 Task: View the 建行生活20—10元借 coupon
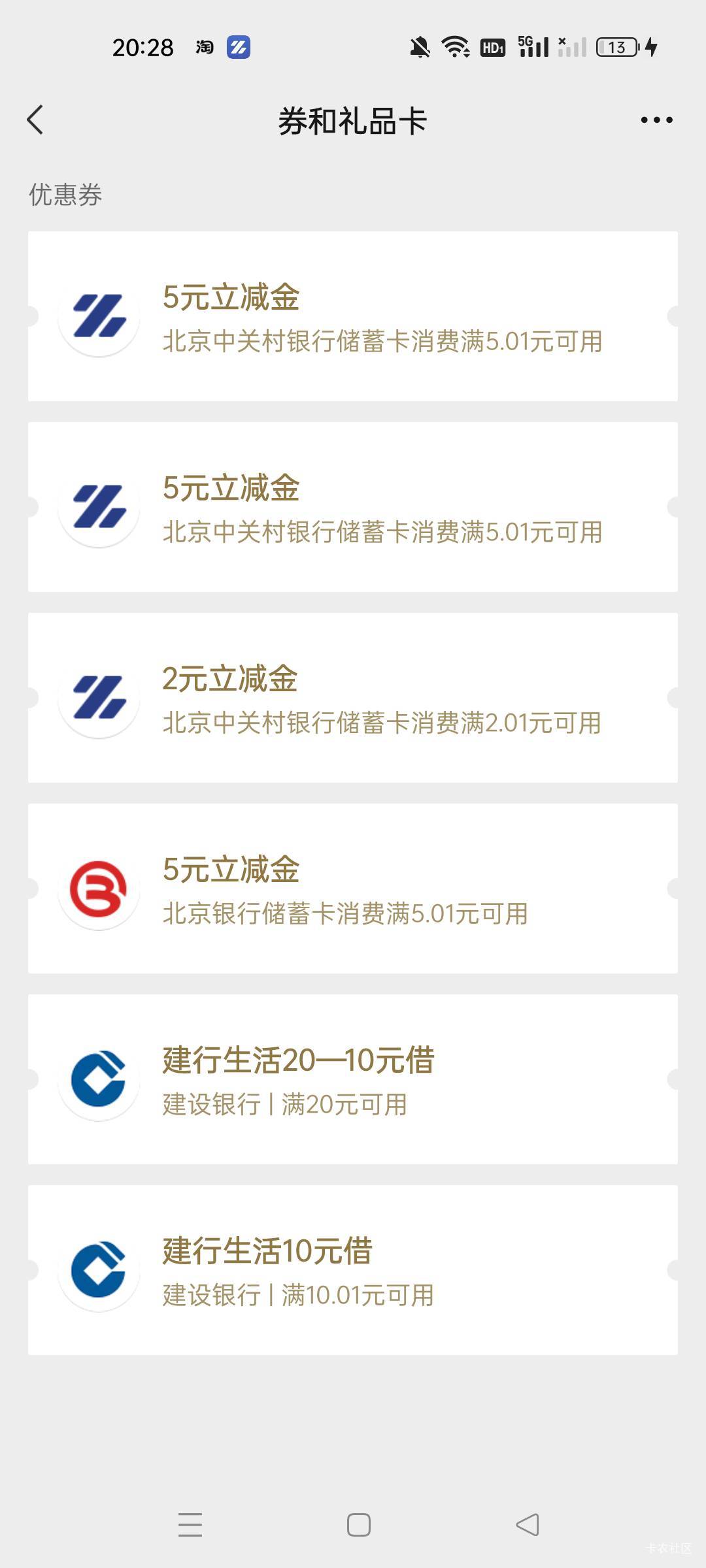click(x=353, y=1079)
